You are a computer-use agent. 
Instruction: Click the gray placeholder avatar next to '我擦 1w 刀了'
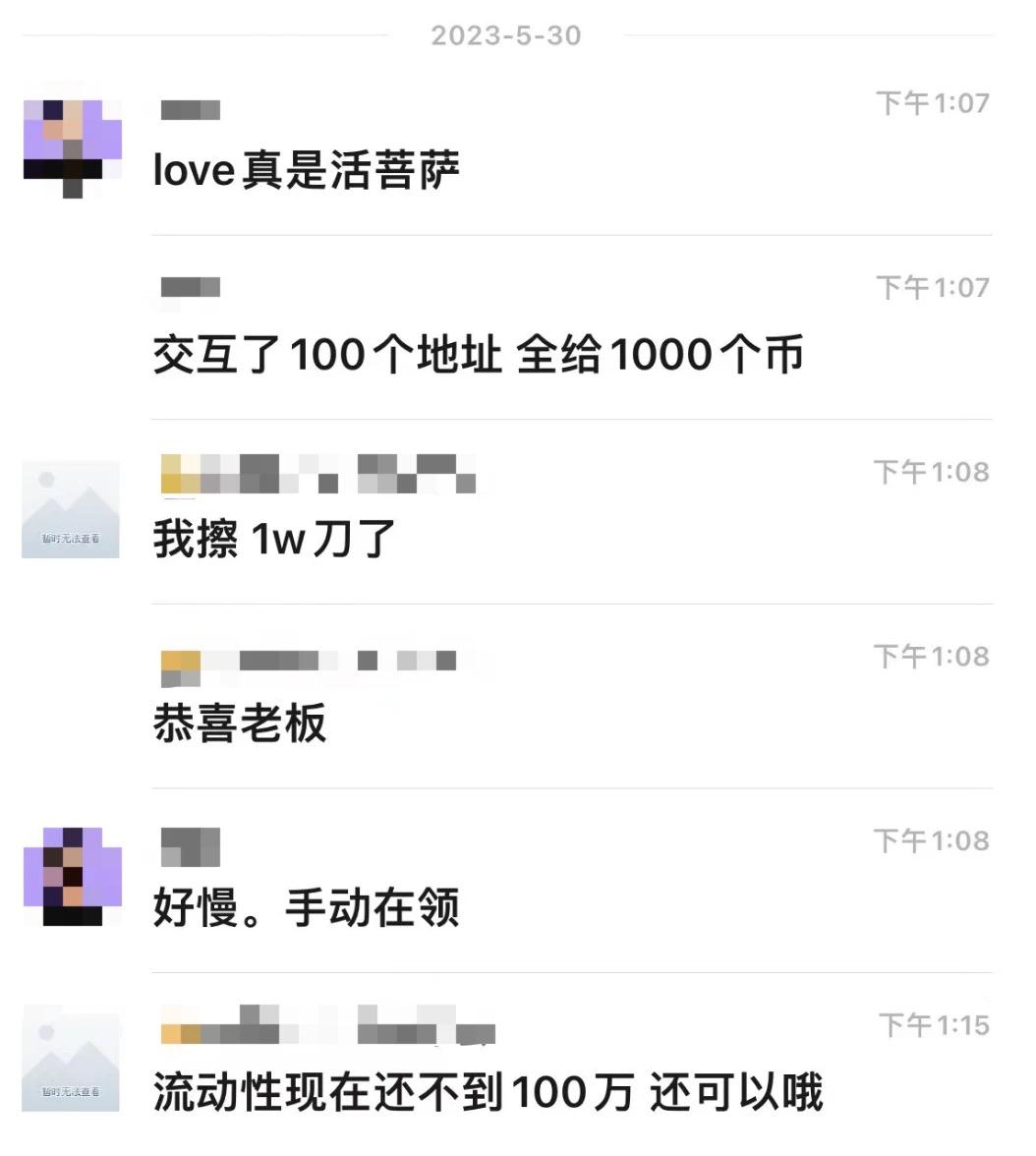(69, 504)
